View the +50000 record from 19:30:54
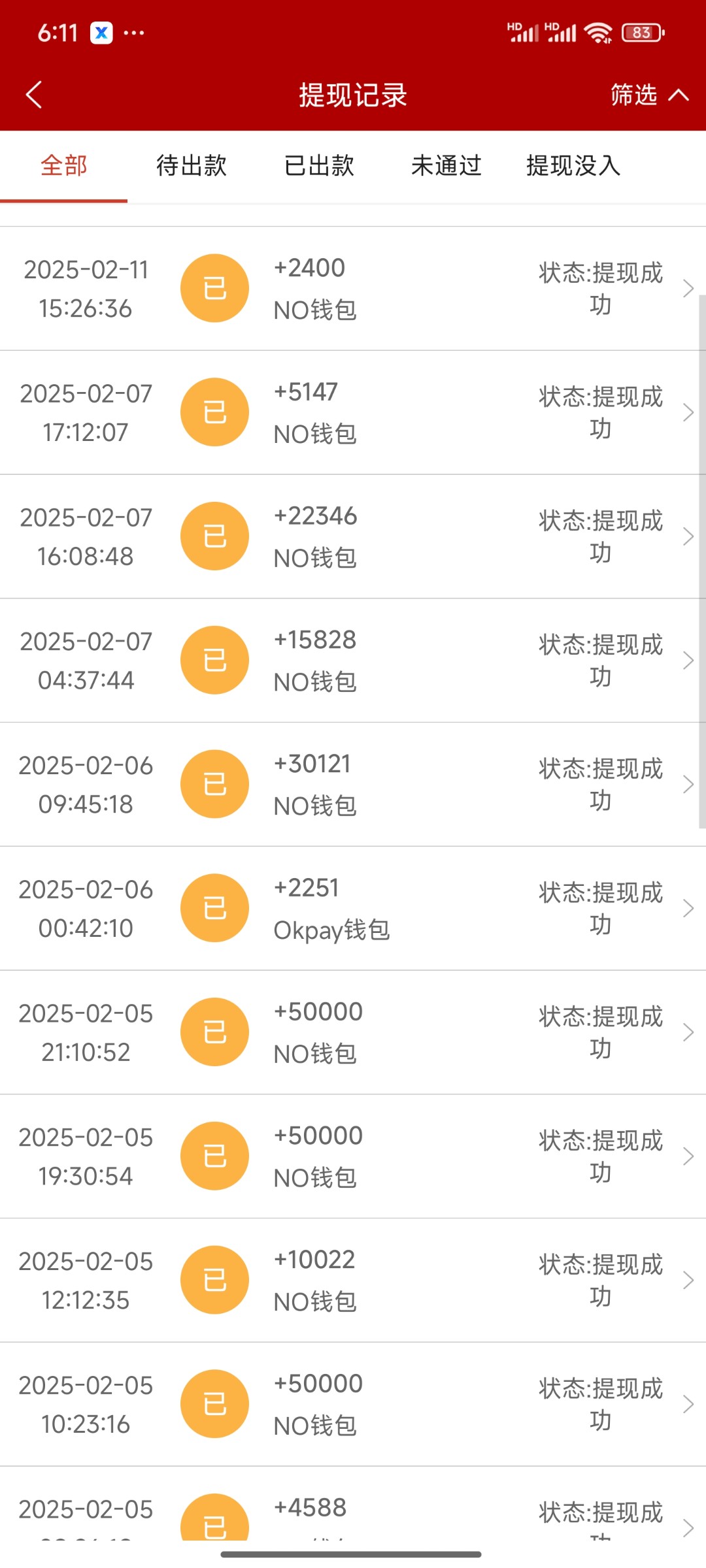 pos(353,1156)
